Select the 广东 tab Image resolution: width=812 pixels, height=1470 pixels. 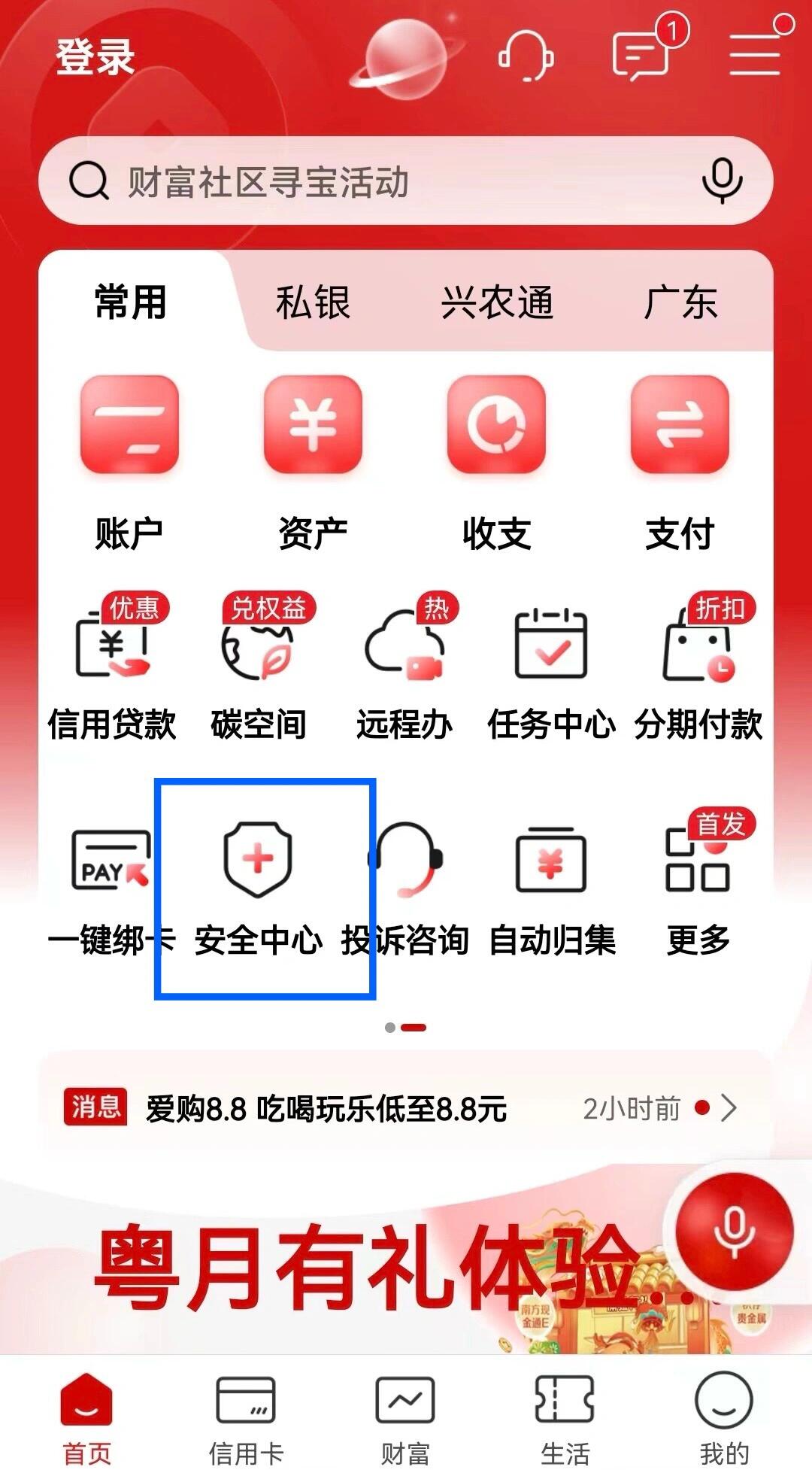click(x=680, y=302)
